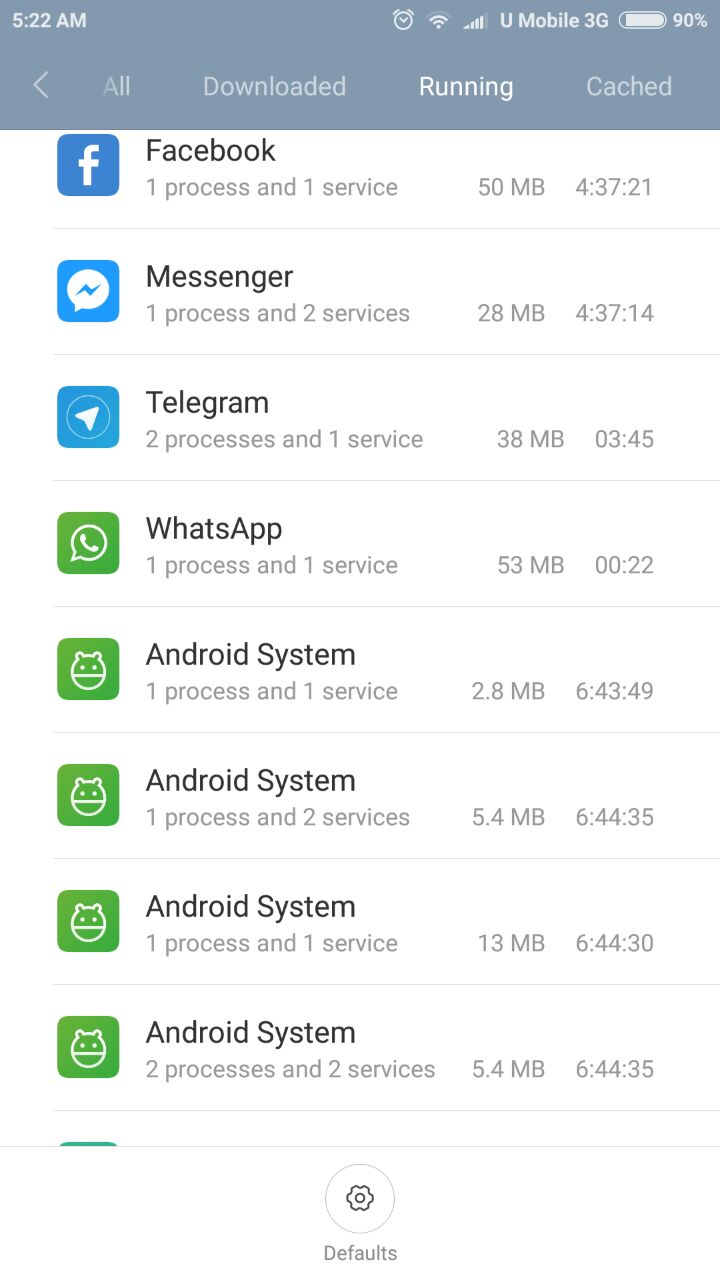Image resolution: width=720 pixels, height=1280 pixels.
Task: Tap the Defaults gear button
Action: point(360,1199)
